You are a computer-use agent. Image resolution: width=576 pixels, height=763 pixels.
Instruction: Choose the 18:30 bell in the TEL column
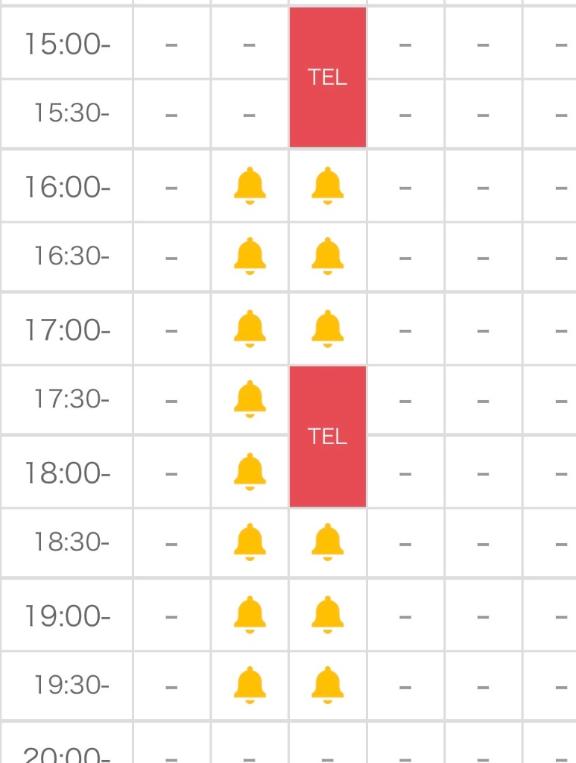point(328,542)
